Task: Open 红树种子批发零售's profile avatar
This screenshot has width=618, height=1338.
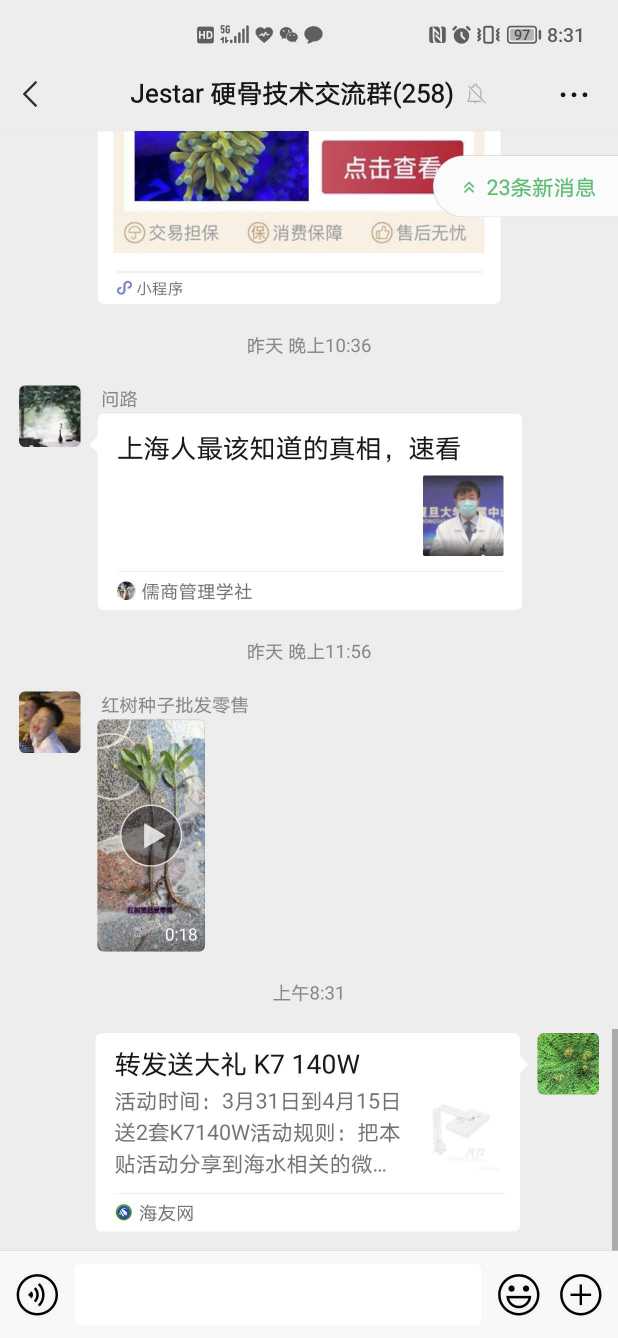Action: (x=50, y=722)
